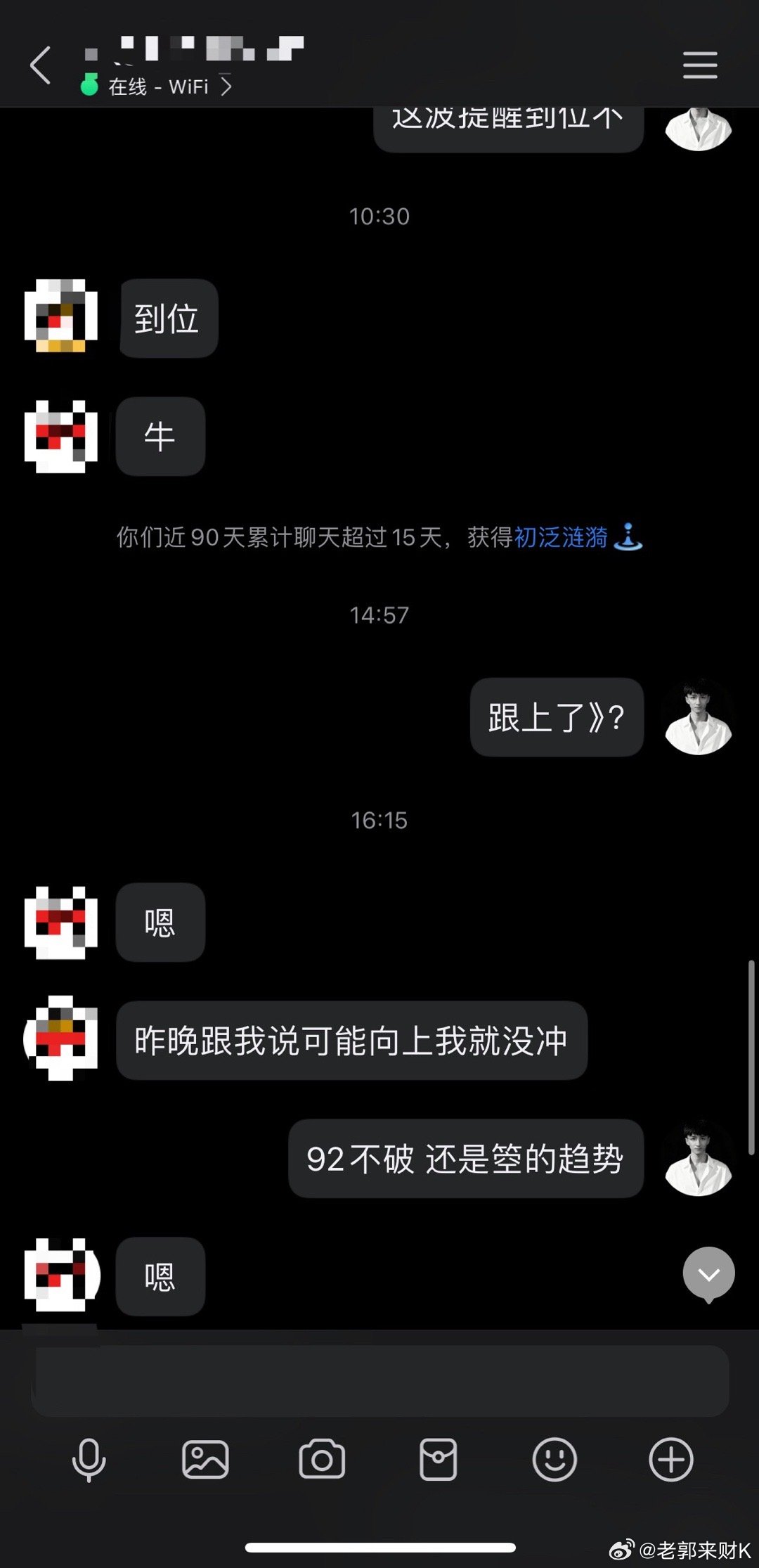The height and width of the screenshot is (1568, 759).
Task: Tap the back arrow to exit chat
Action: tap(40, 63)
